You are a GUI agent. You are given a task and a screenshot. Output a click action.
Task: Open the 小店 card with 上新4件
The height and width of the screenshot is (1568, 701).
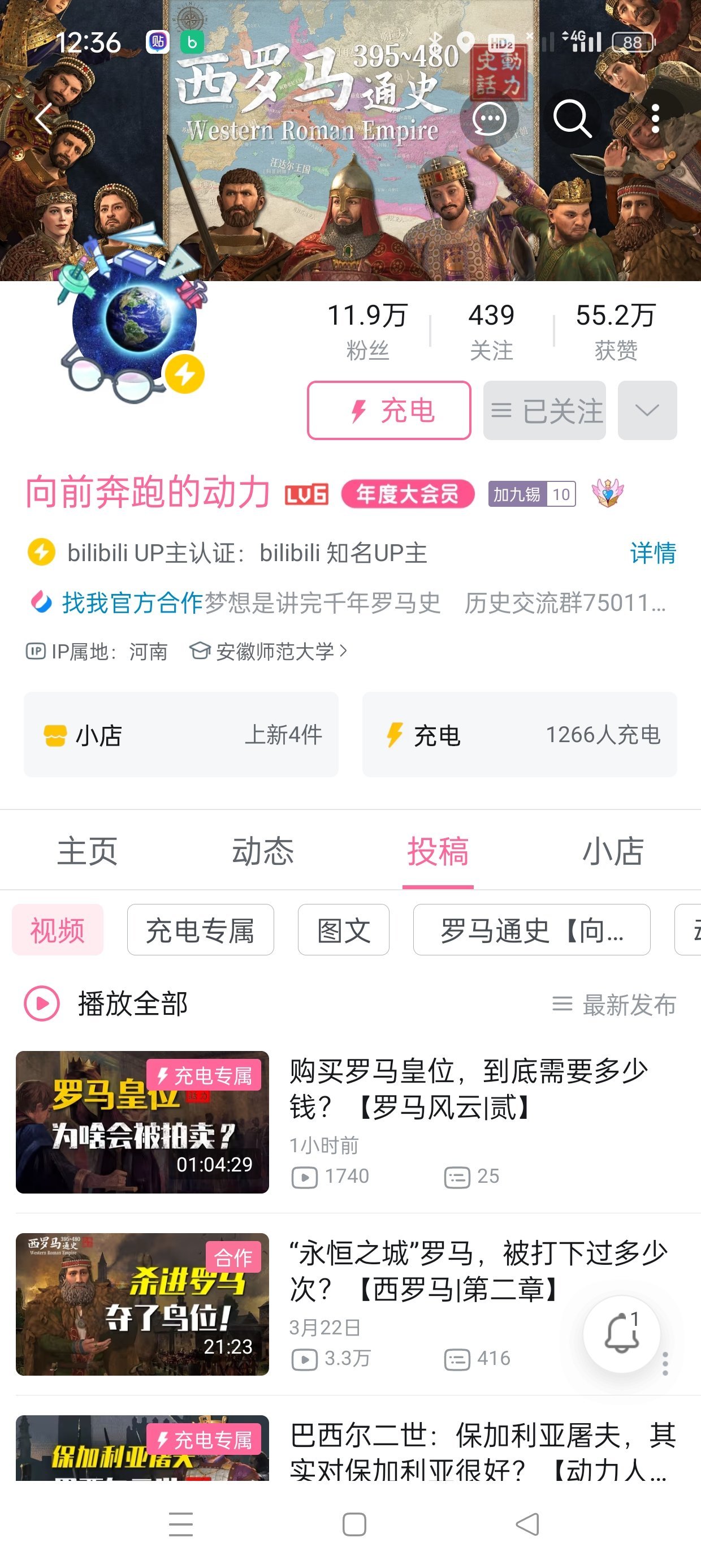pos(181,735)
